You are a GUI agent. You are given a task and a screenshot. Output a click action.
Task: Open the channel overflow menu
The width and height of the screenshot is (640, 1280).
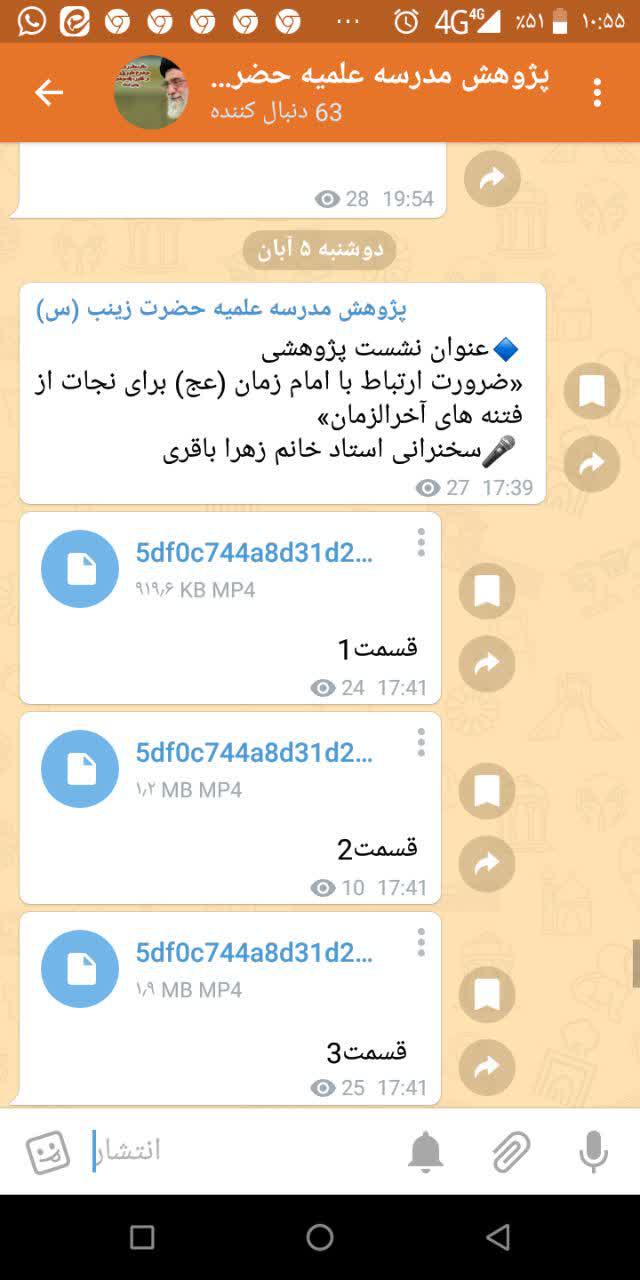coord(597,93)
